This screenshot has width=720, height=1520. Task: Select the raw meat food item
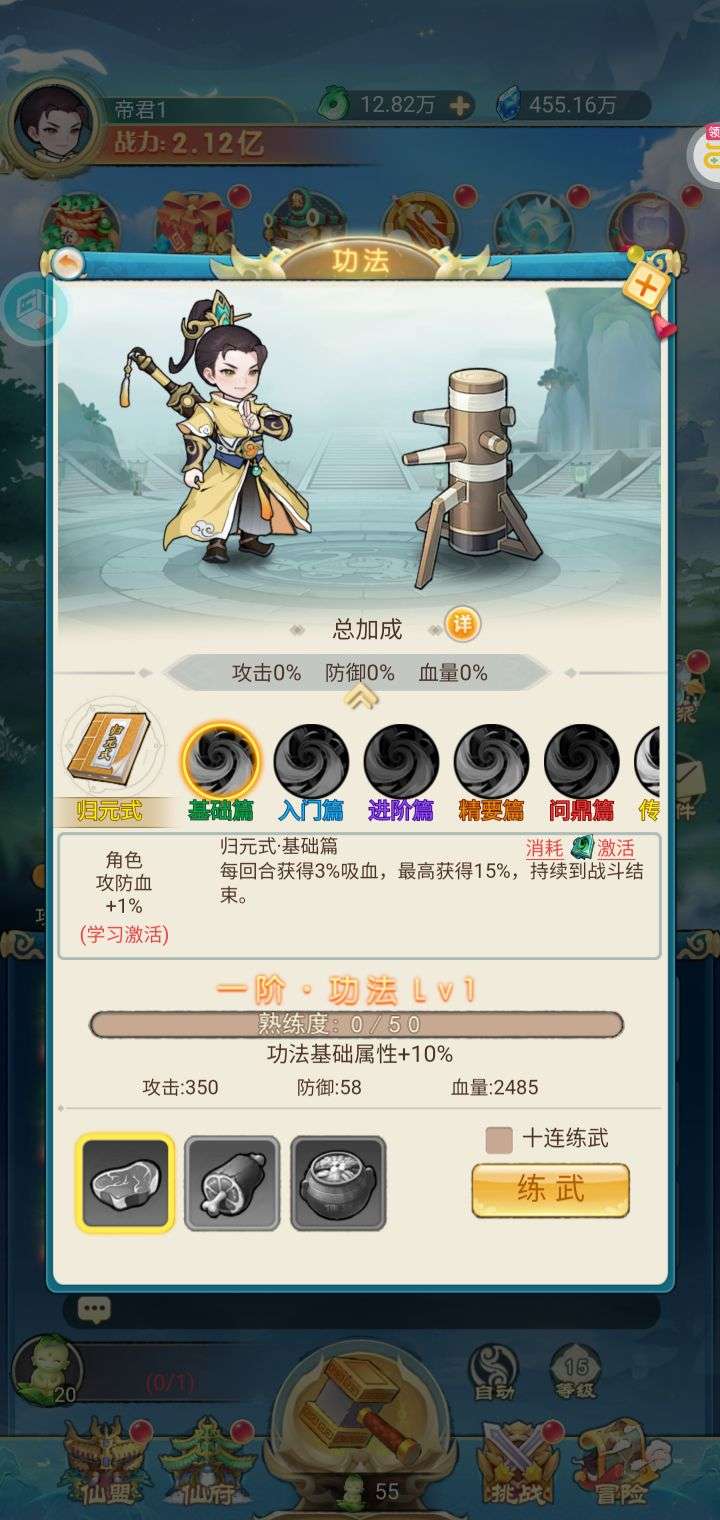126,1183
